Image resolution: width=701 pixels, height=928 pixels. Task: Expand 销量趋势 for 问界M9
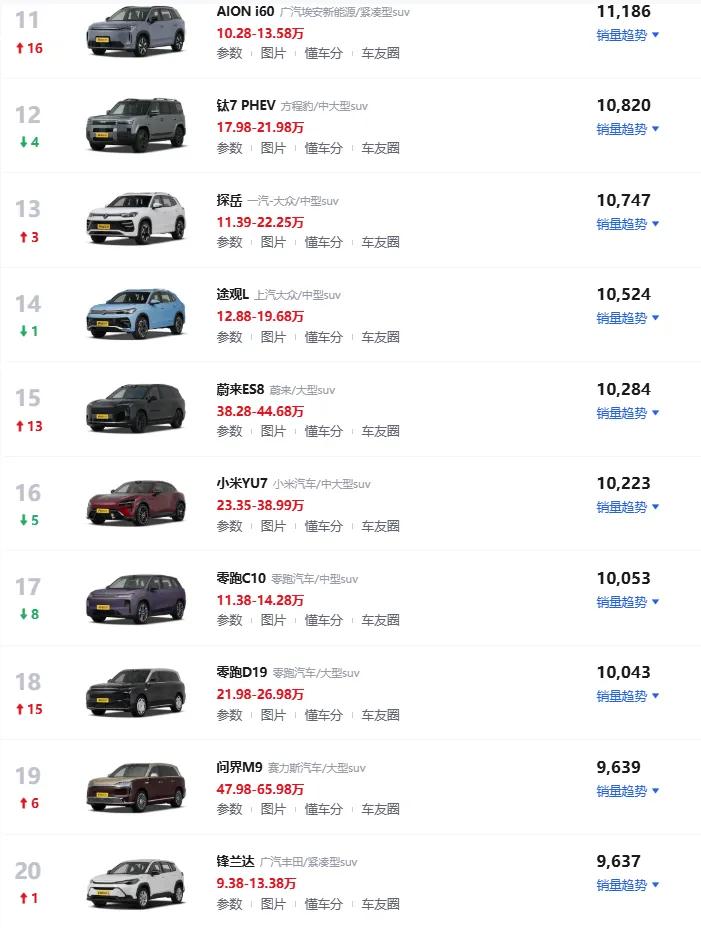tap(628, 791)
